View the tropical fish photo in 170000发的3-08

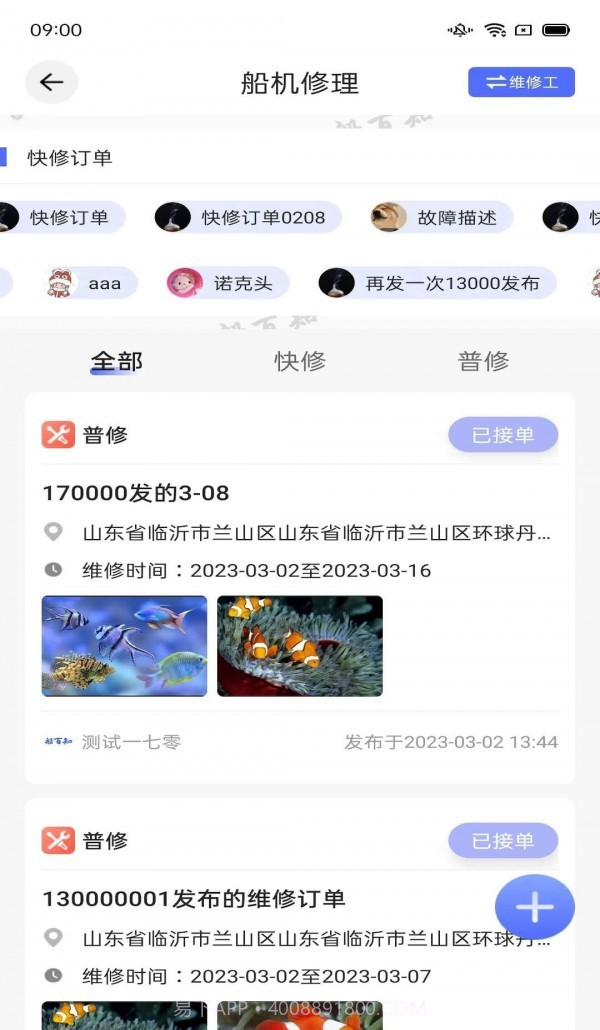[x=125, y=646]
